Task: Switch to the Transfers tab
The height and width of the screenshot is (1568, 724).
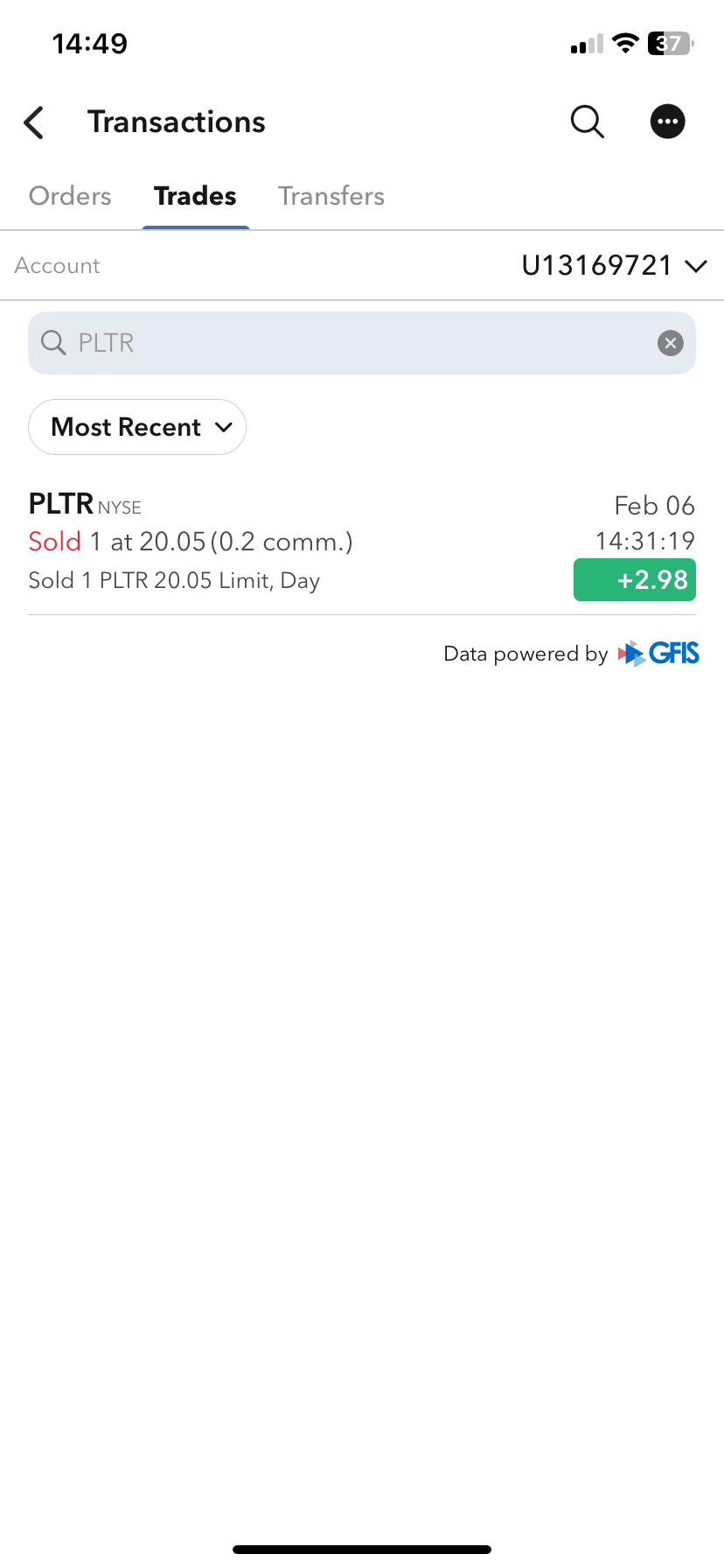Action: point(331,196)
